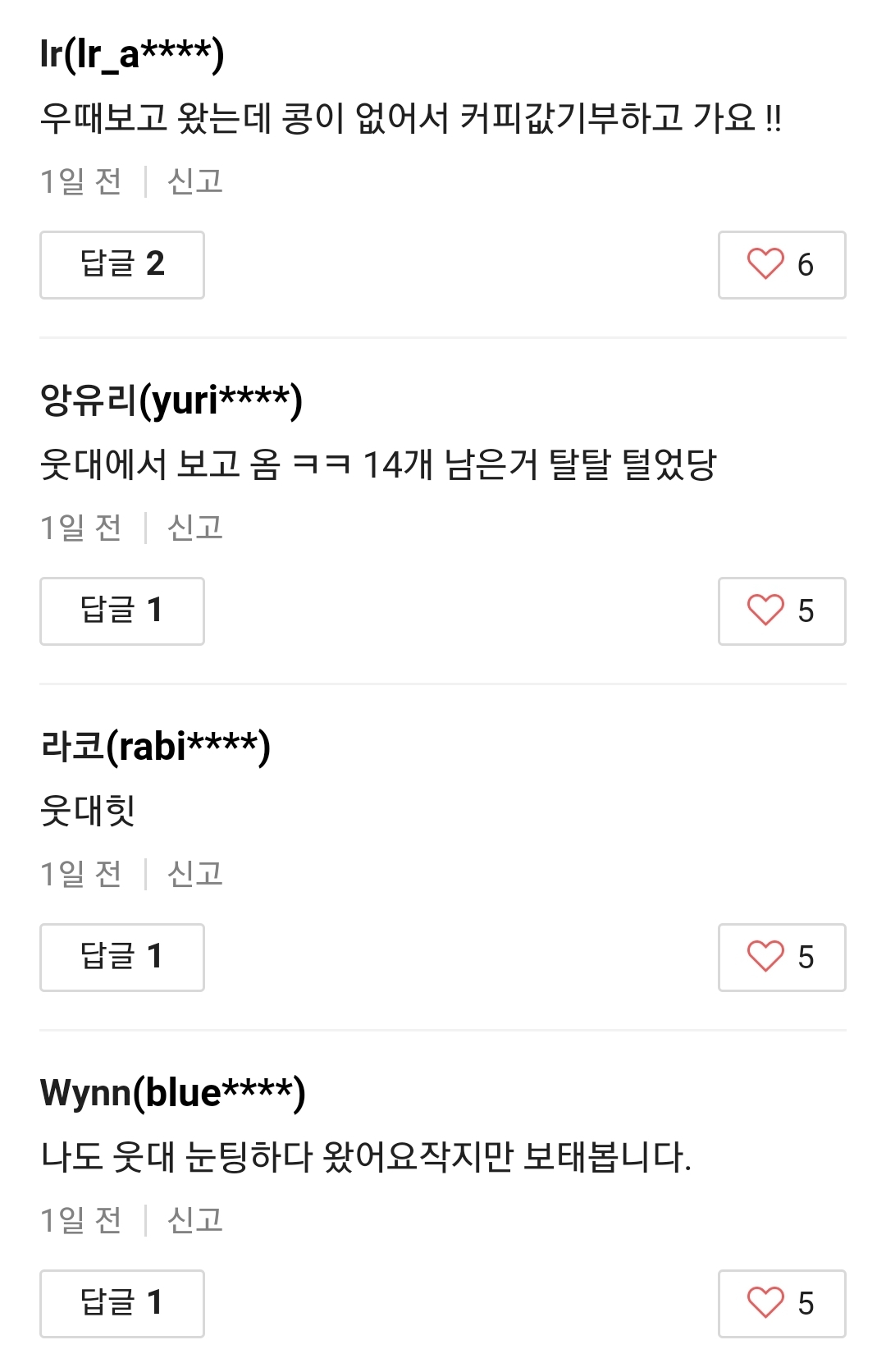886x1372 pixels.
Task: Open replies on lr_a****'s comment
Action: [x=122, y=264]
